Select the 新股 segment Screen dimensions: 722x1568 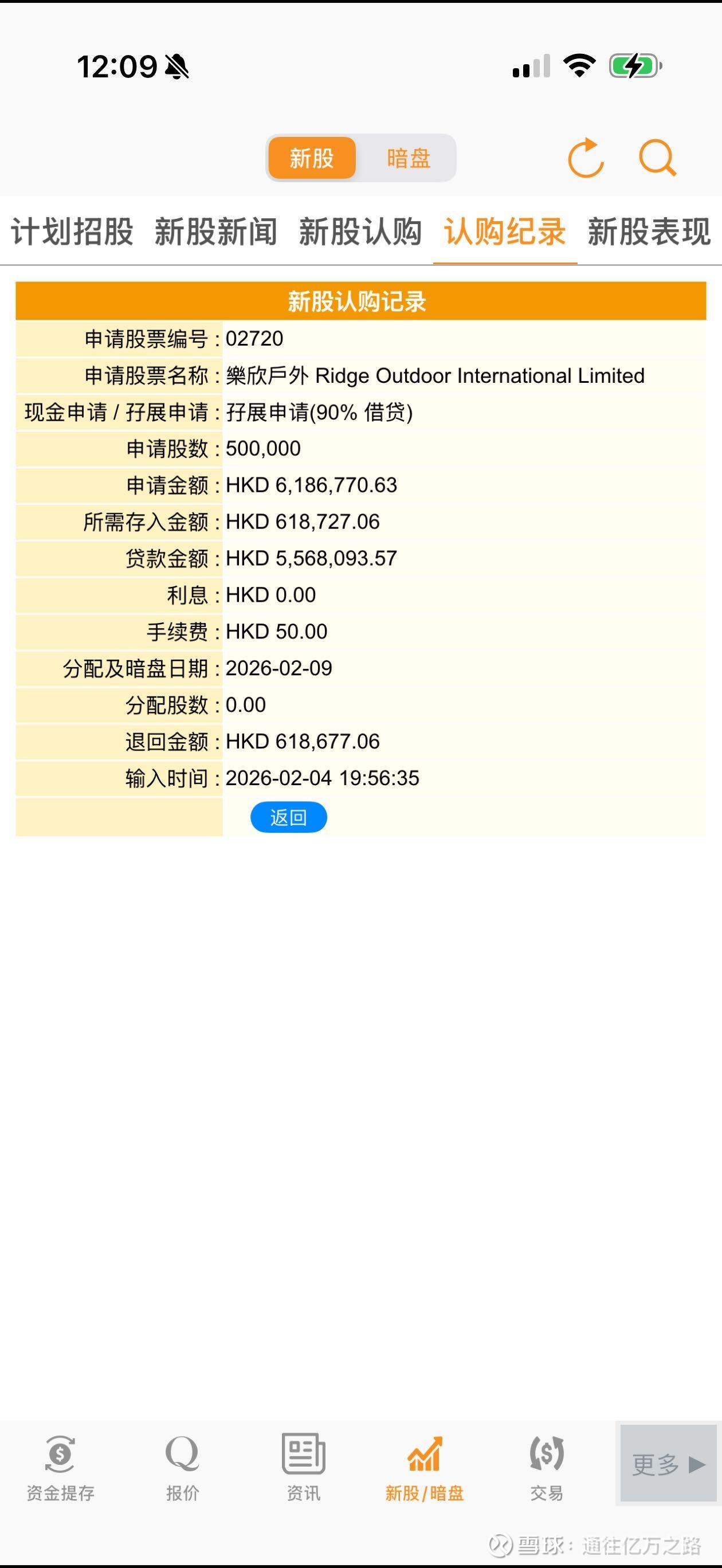coord(312,158)
